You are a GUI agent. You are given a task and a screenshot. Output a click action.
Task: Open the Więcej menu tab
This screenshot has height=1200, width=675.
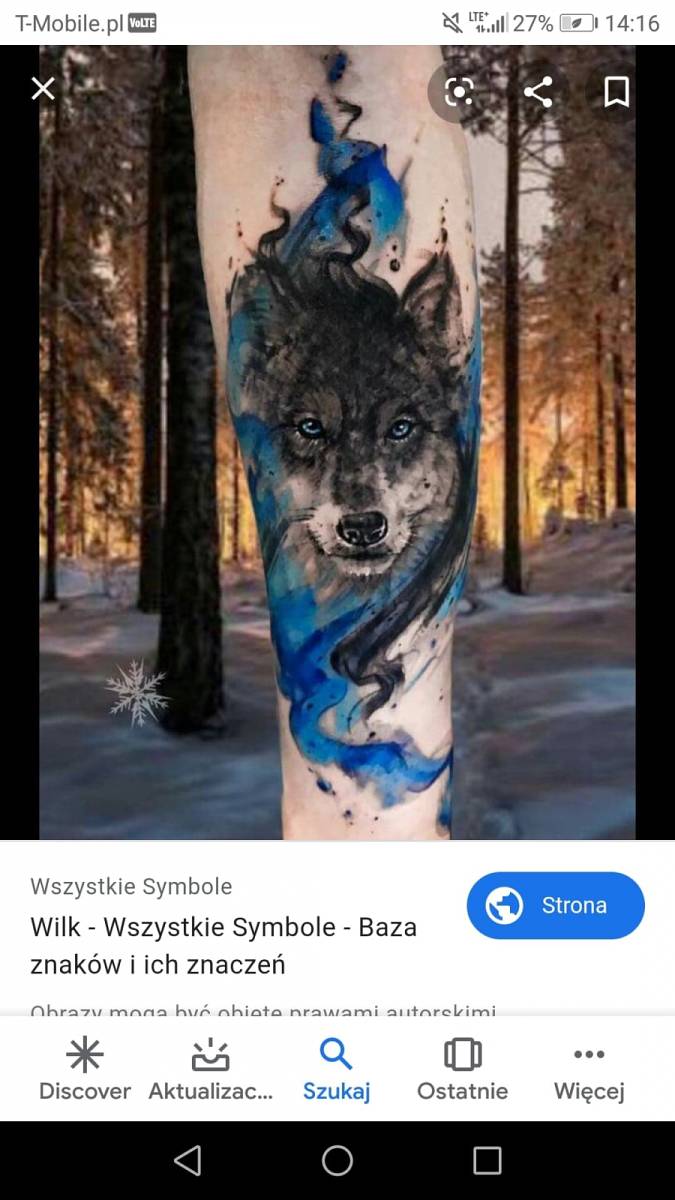coord(589,1068)
